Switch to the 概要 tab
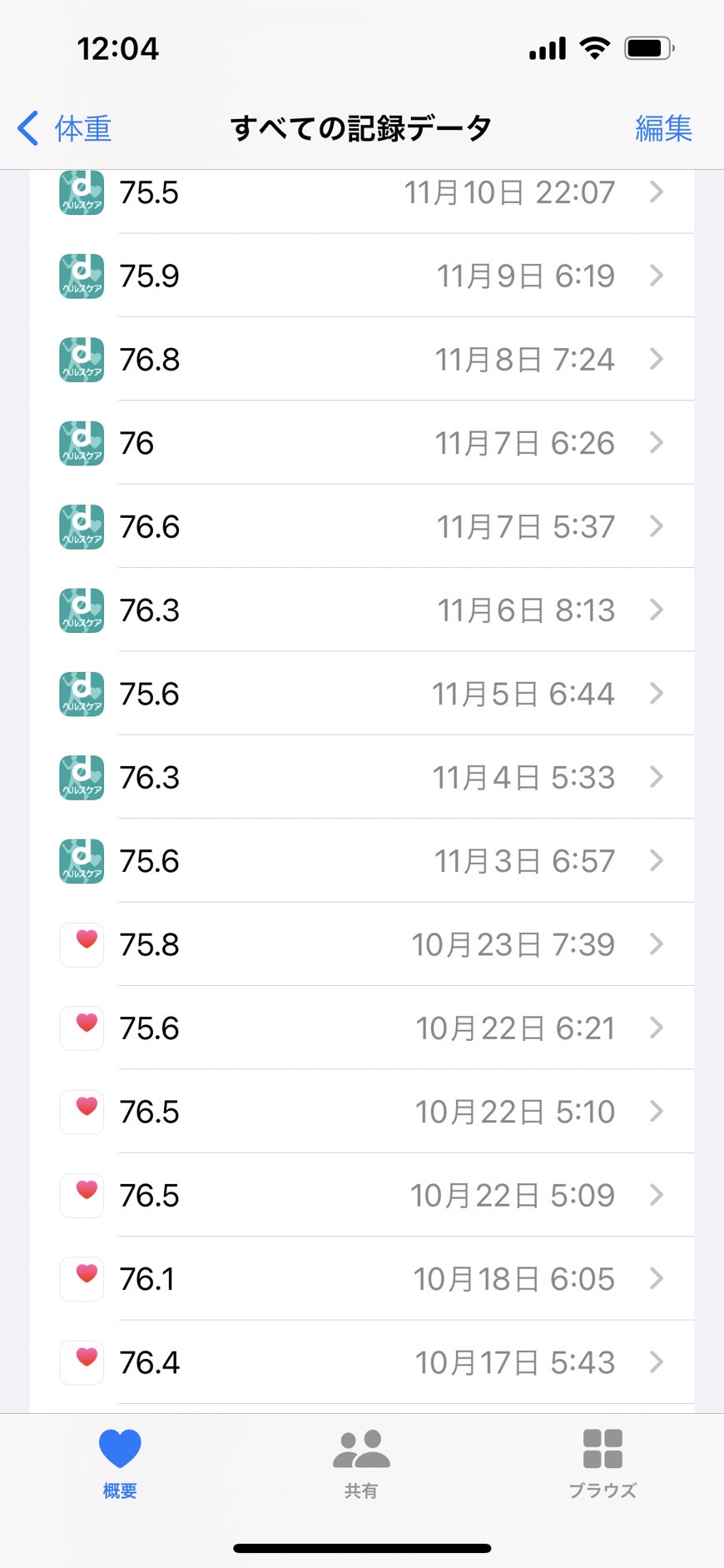Image resolution: width=724 pixels, height=1568 pixels. 120,1463
